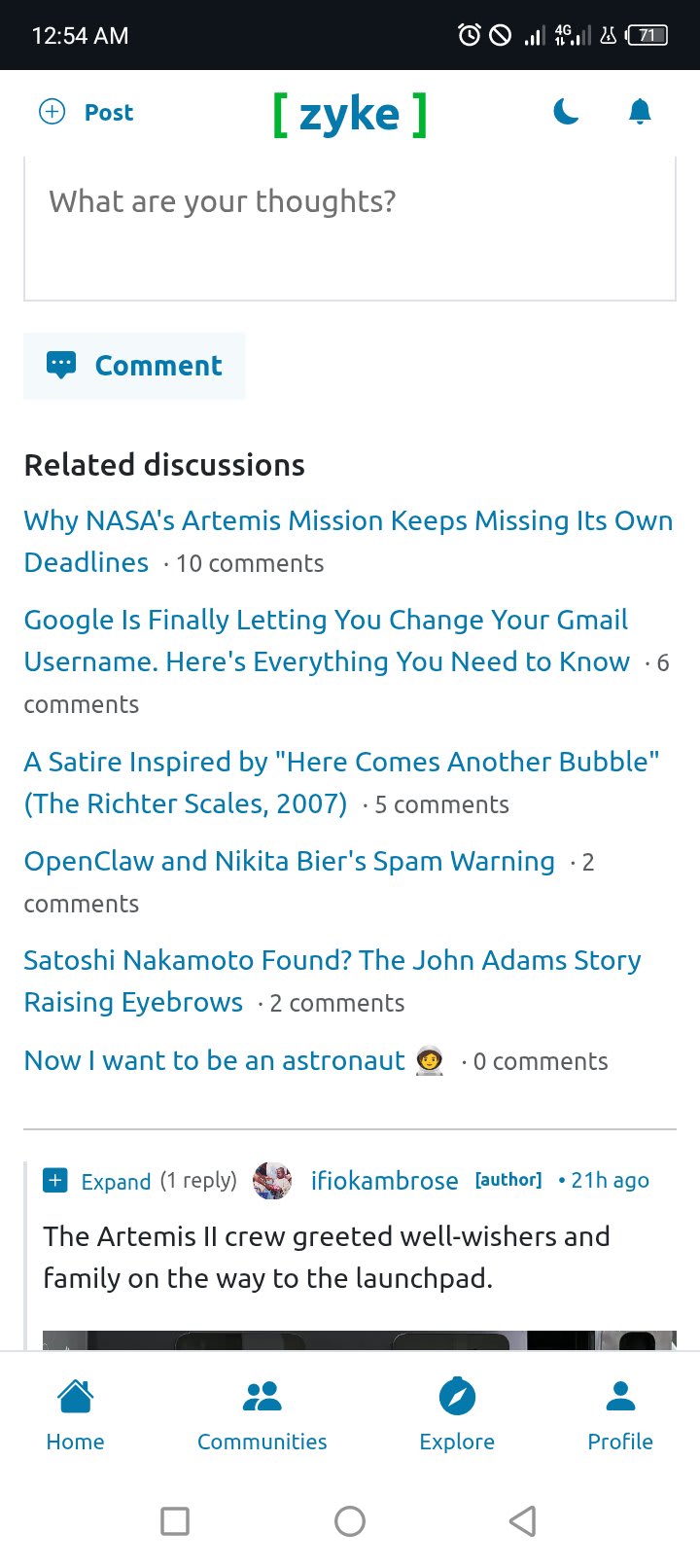
Task: Tap the Post button in the header
Action: [87, 113]
